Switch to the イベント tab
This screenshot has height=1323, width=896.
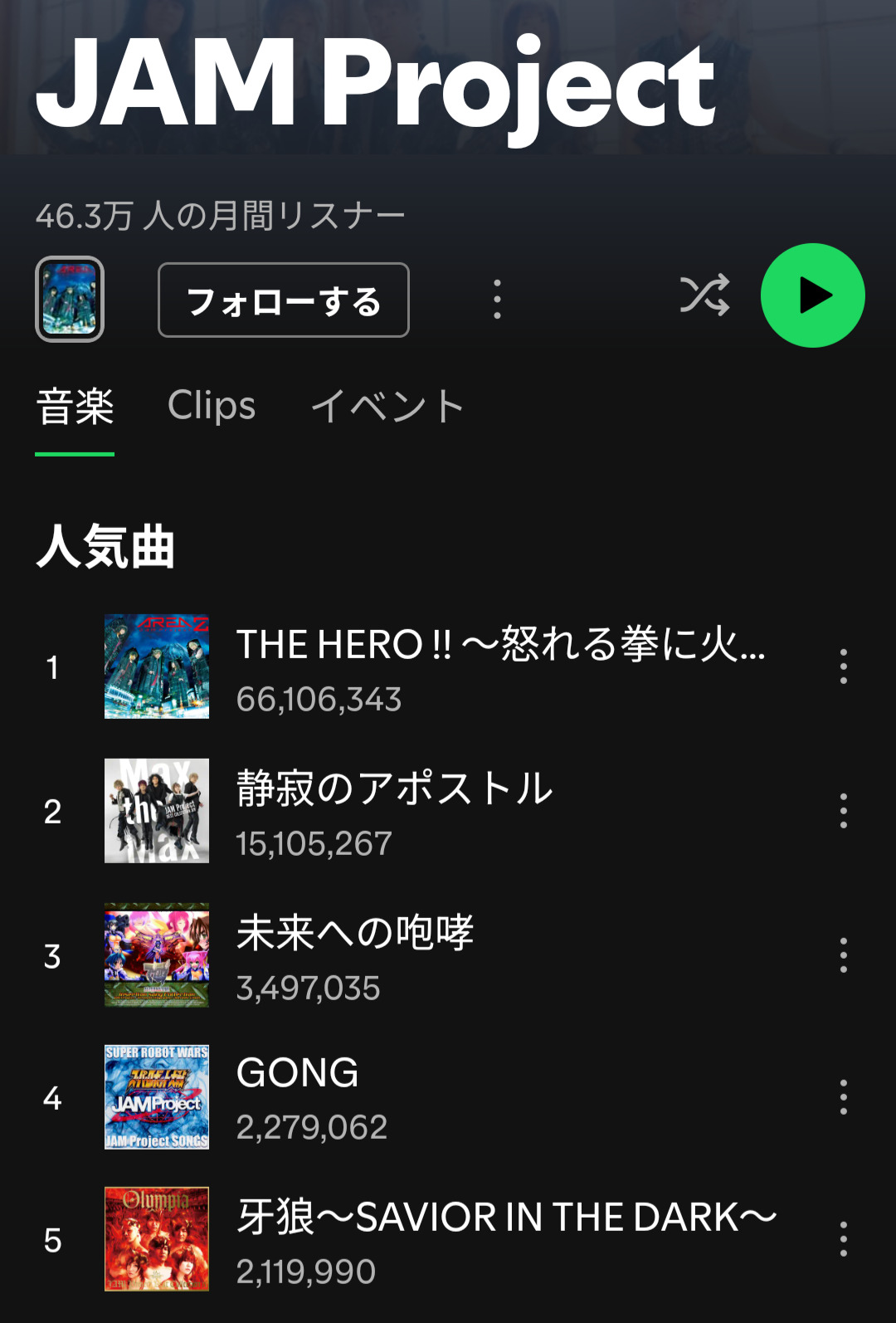(x=387, y=406)
